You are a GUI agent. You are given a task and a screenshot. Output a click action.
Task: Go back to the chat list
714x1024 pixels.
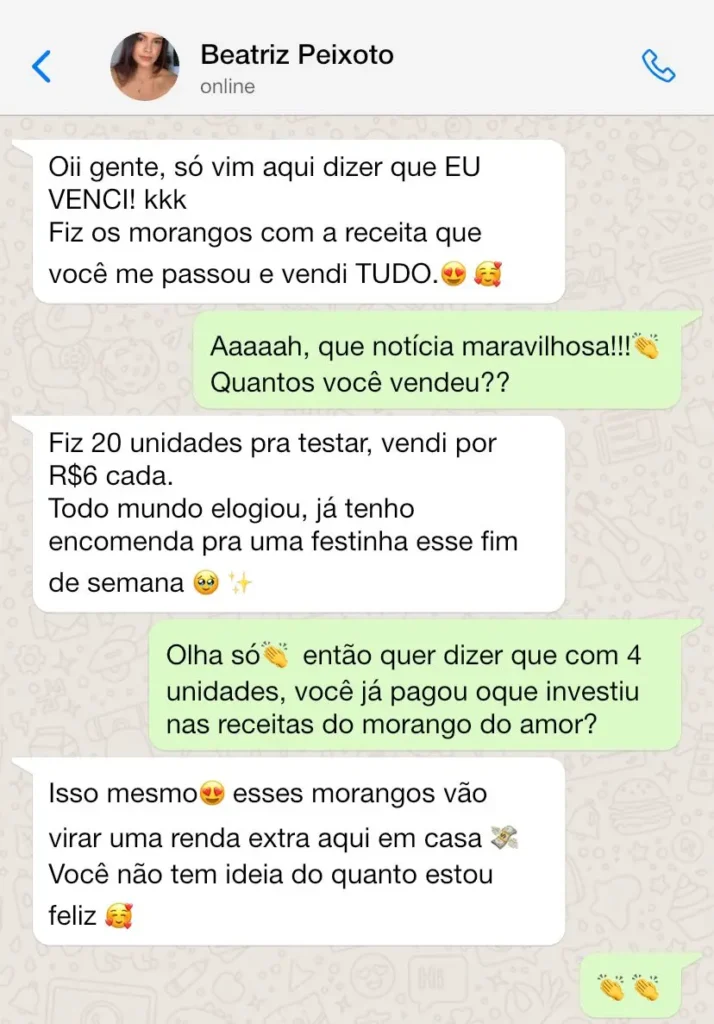point(41,66)
